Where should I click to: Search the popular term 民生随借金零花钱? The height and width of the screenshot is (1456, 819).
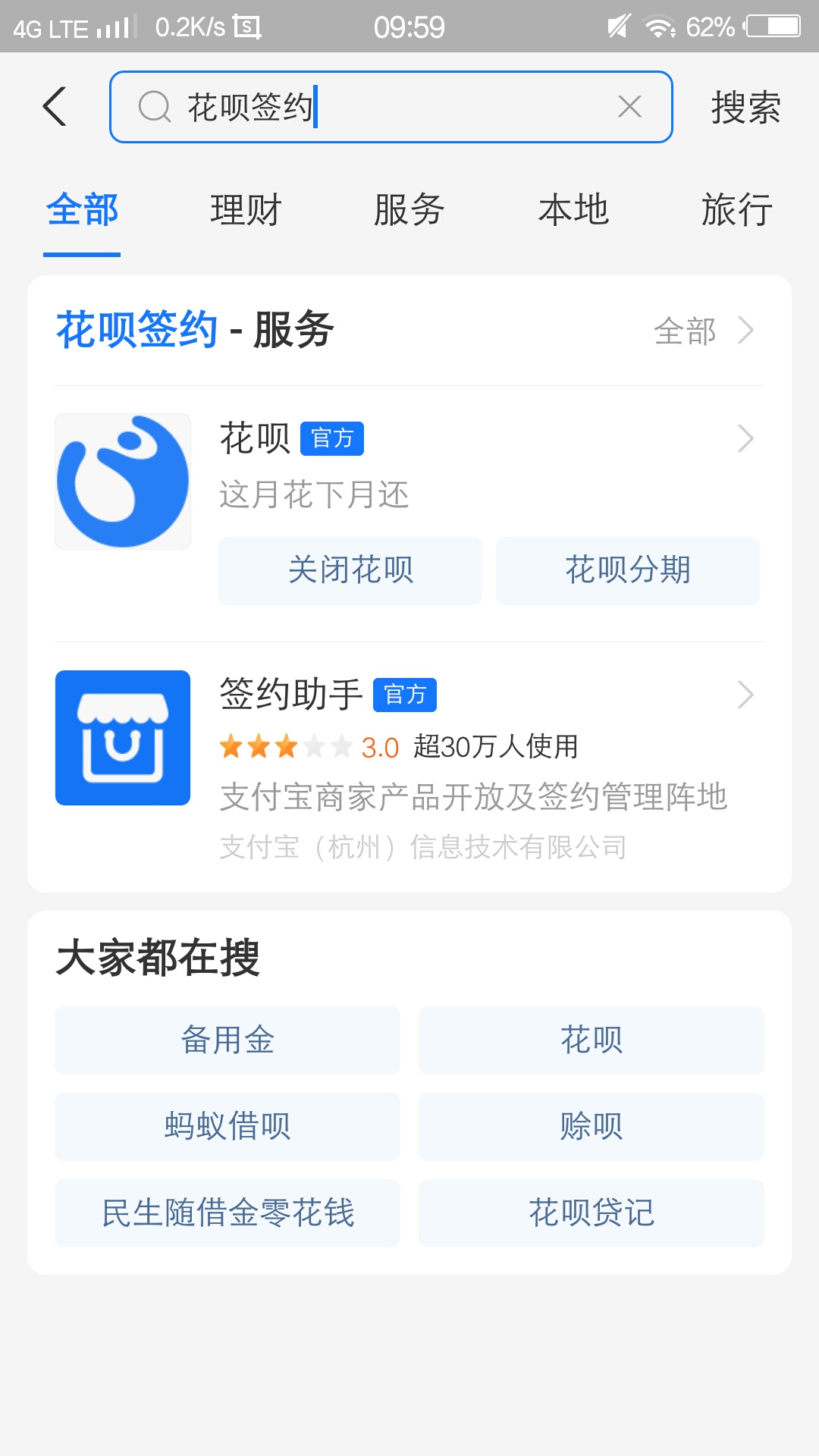[227, 1213]
